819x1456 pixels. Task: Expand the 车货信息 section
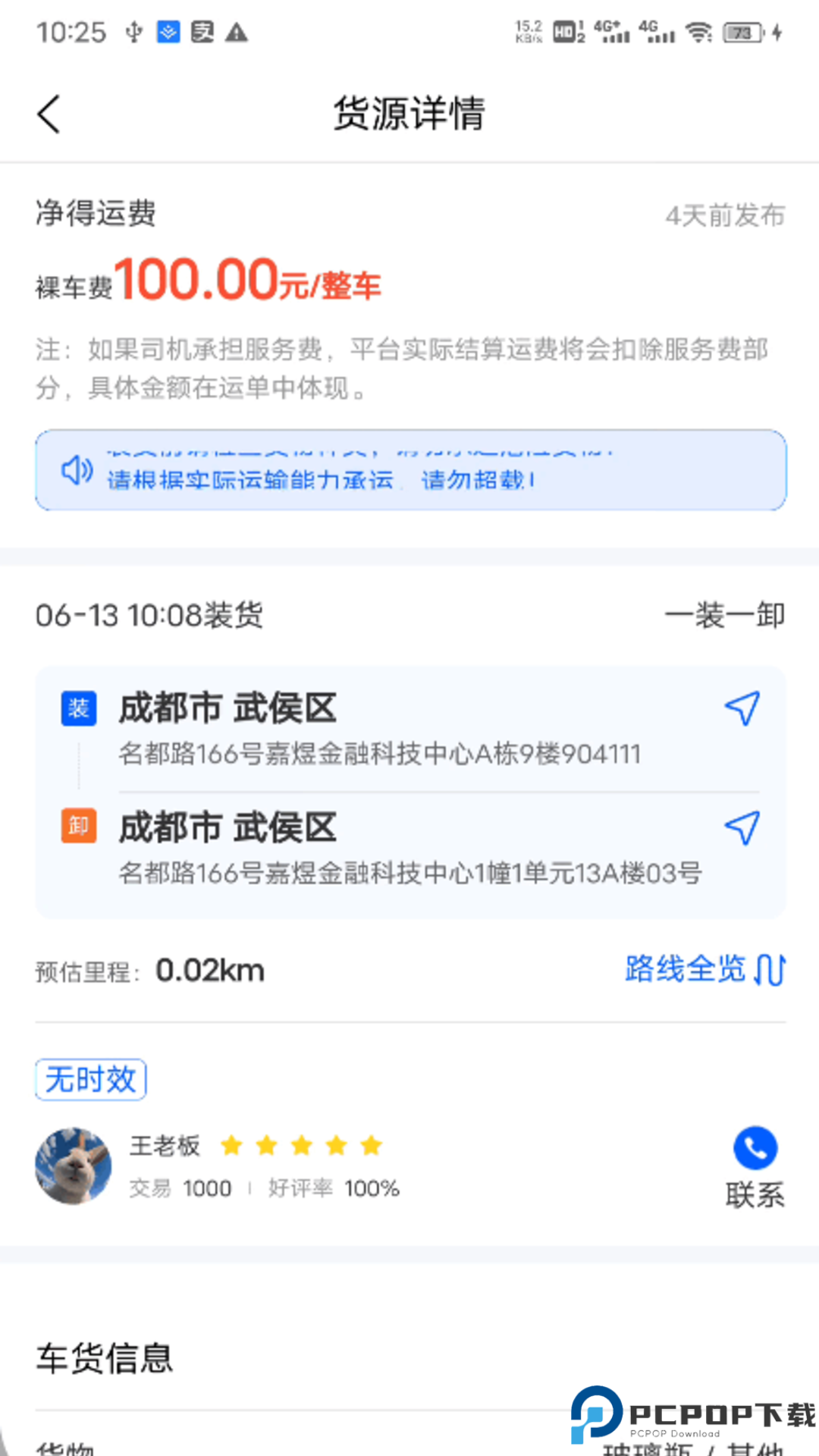(x=104, y=1359)
